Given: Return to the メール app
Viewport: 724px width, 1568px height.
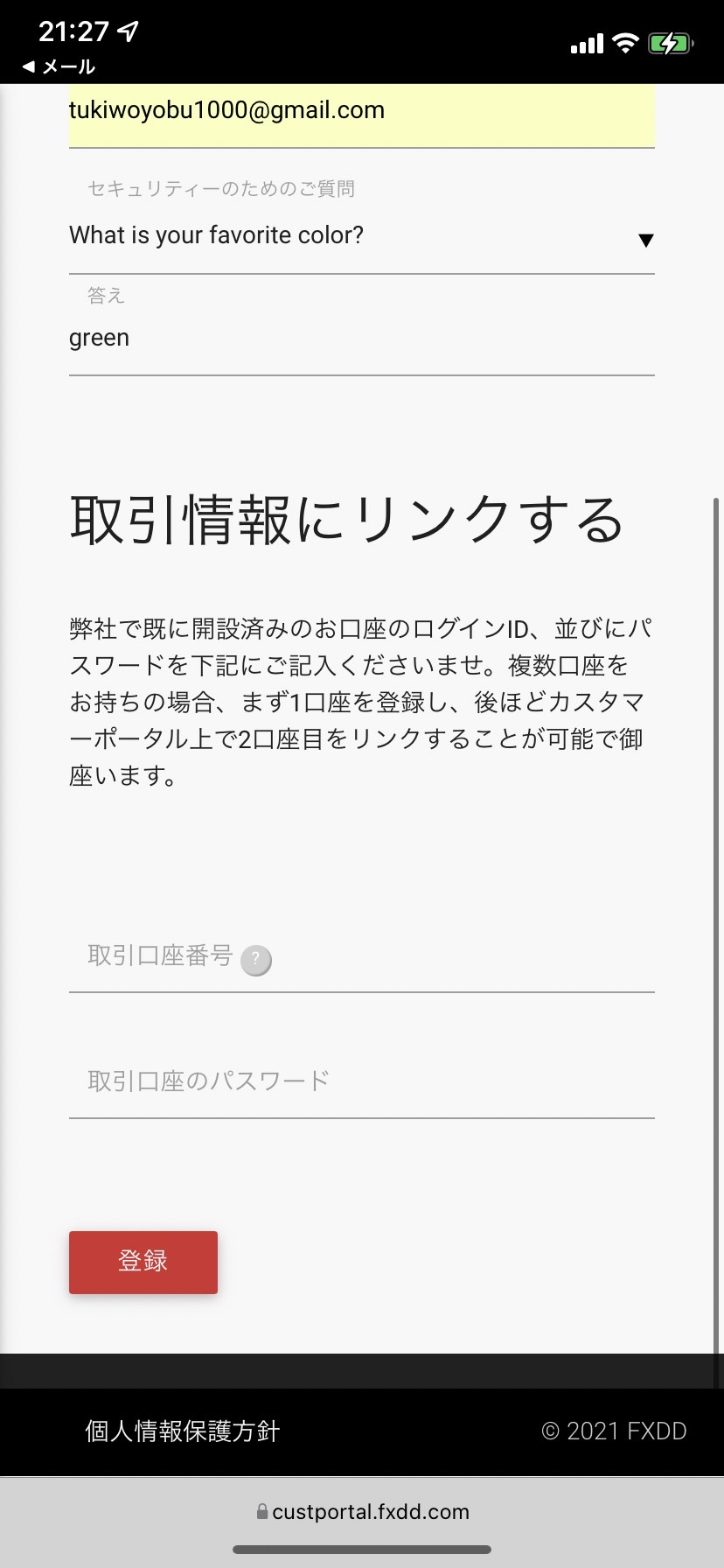Looking at the screenshot, I should (59, 66).
